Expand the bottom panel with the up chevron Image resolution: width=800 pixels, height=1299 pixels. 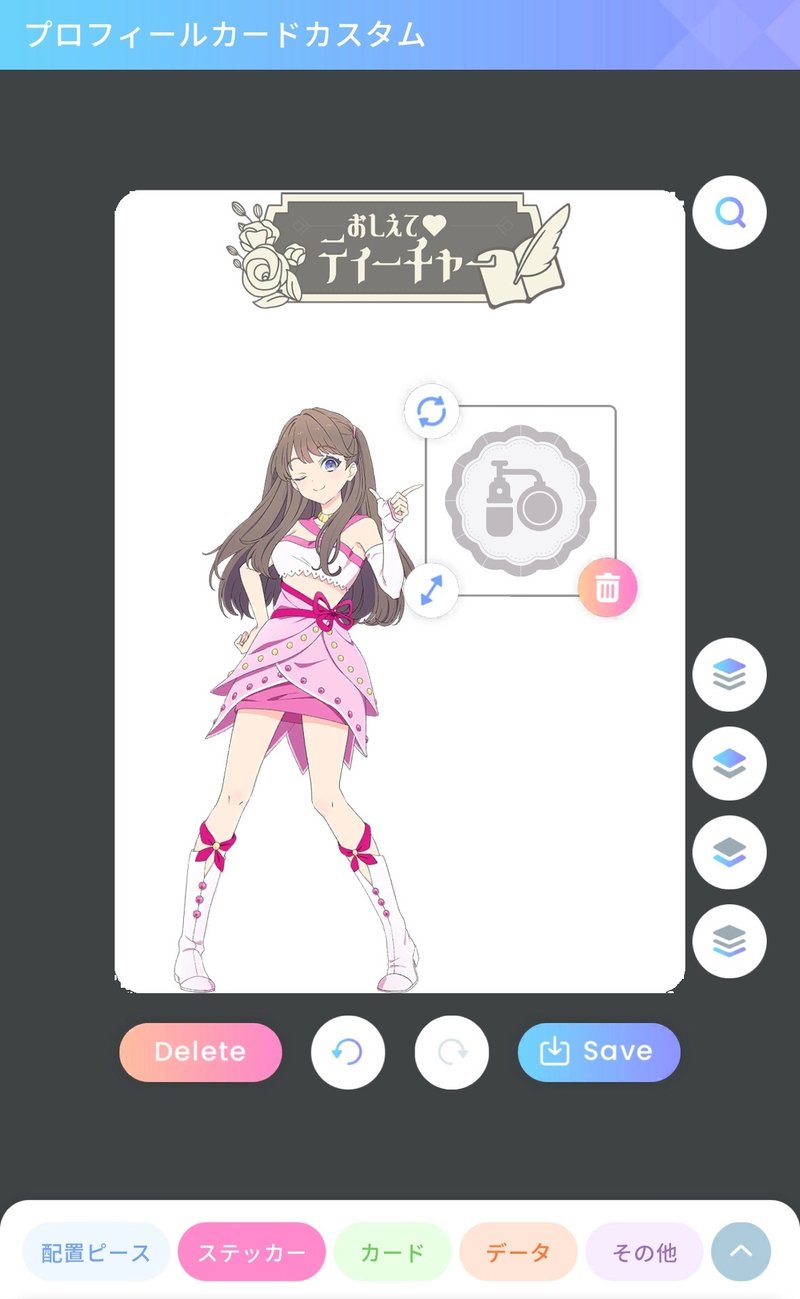(x=741, y=1252)
